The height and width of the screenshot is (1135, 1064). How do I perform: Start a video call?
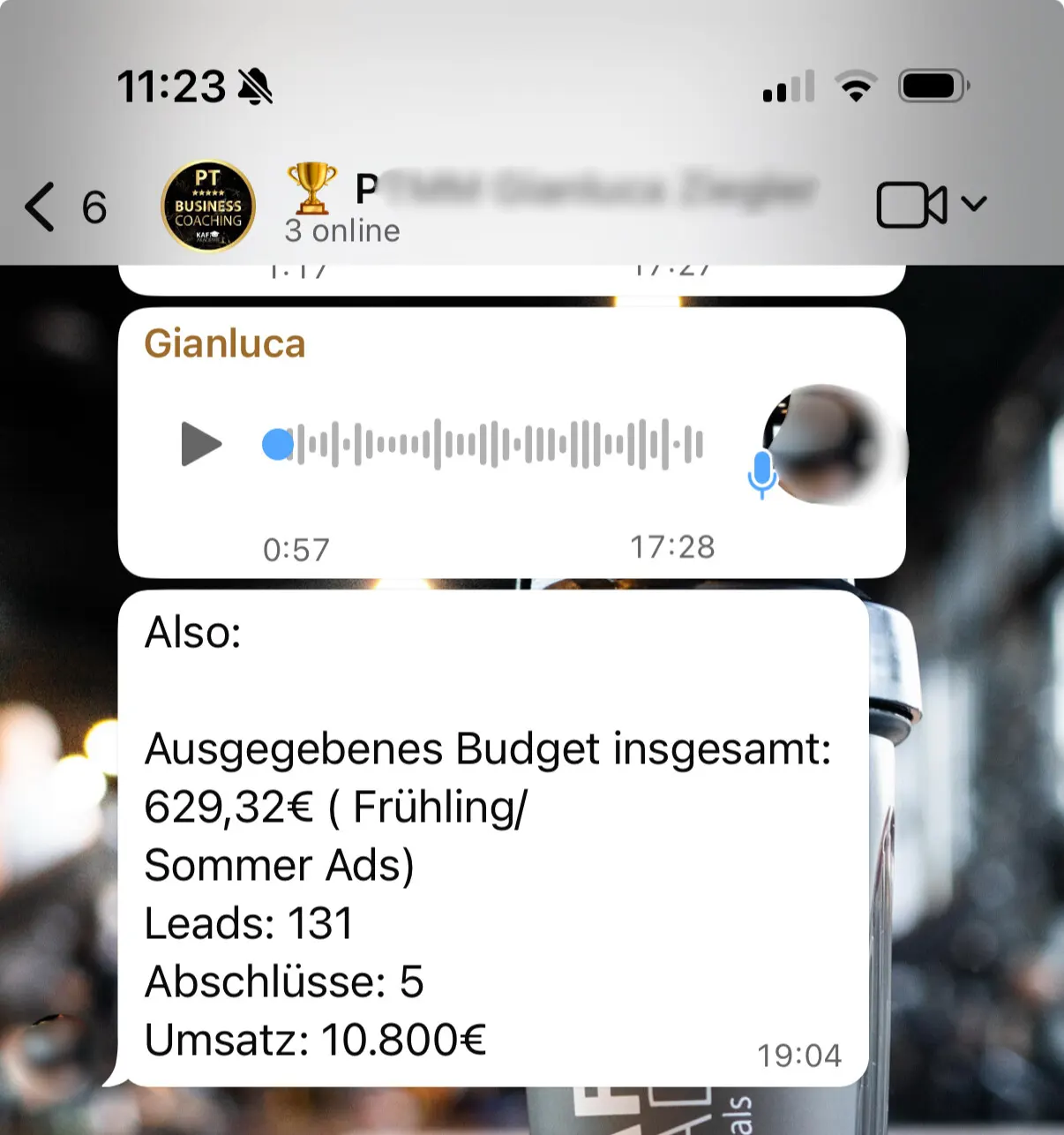[911, 205]
